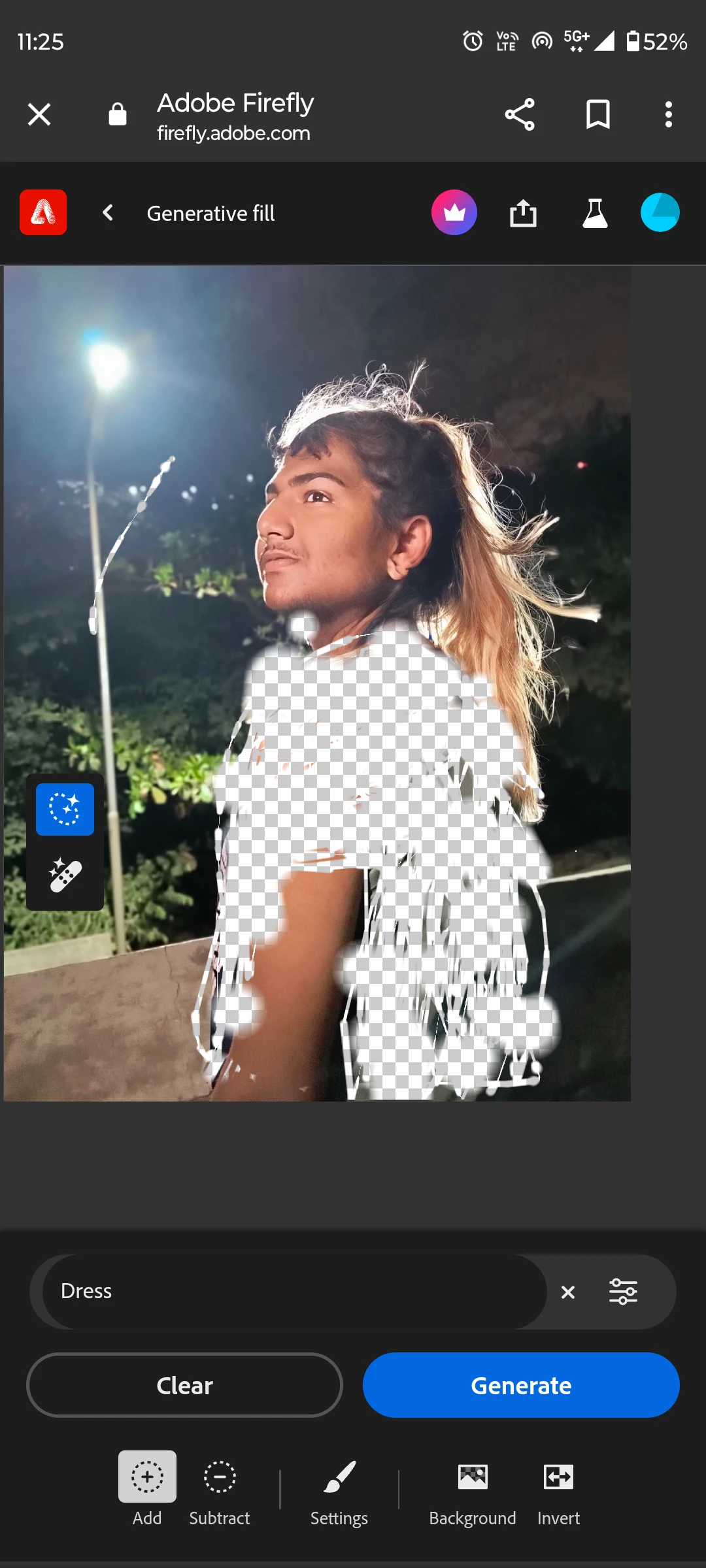Go to Adobe home via red logo

[43, 212]
